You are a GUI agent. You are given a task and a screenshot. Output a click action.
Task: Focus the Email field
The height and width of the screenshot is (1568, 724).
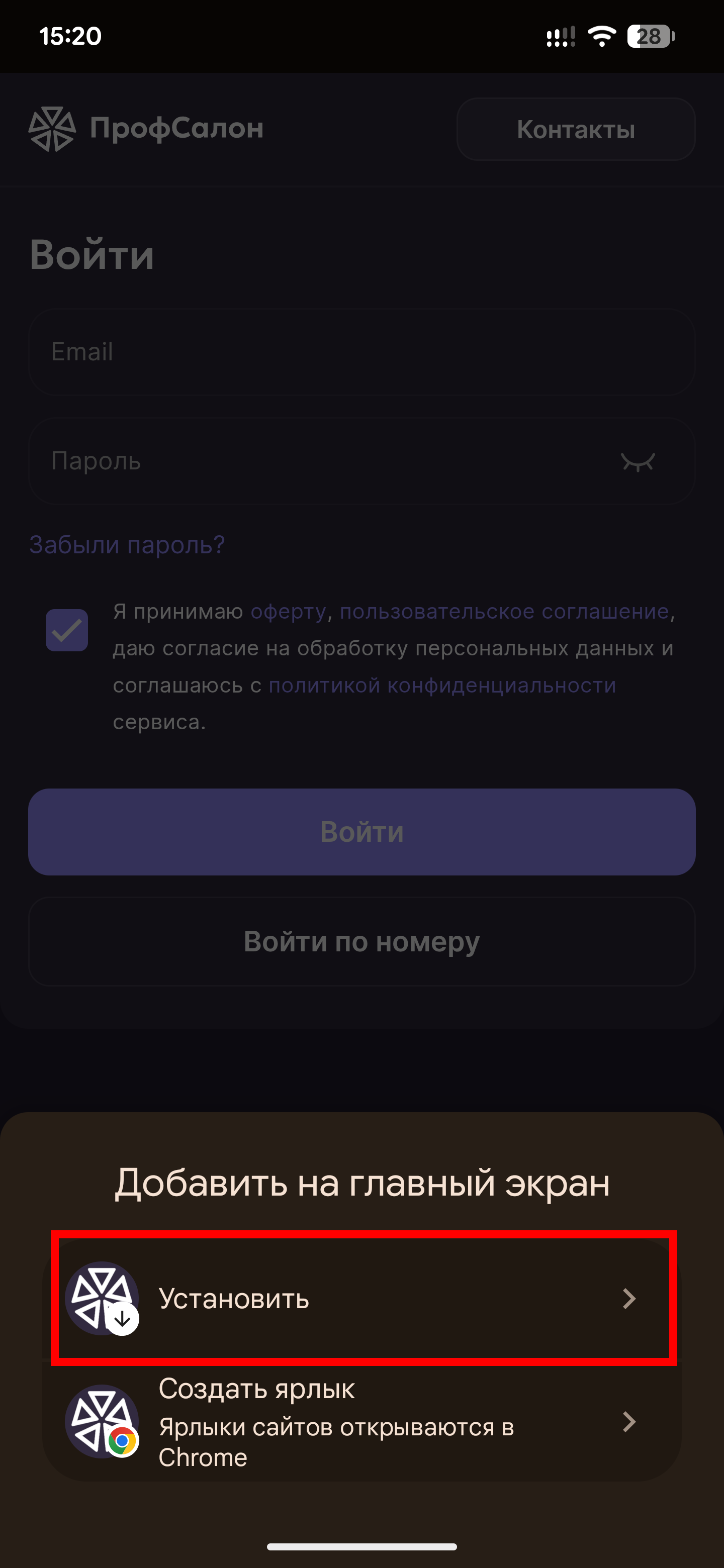tap(361, 352)
